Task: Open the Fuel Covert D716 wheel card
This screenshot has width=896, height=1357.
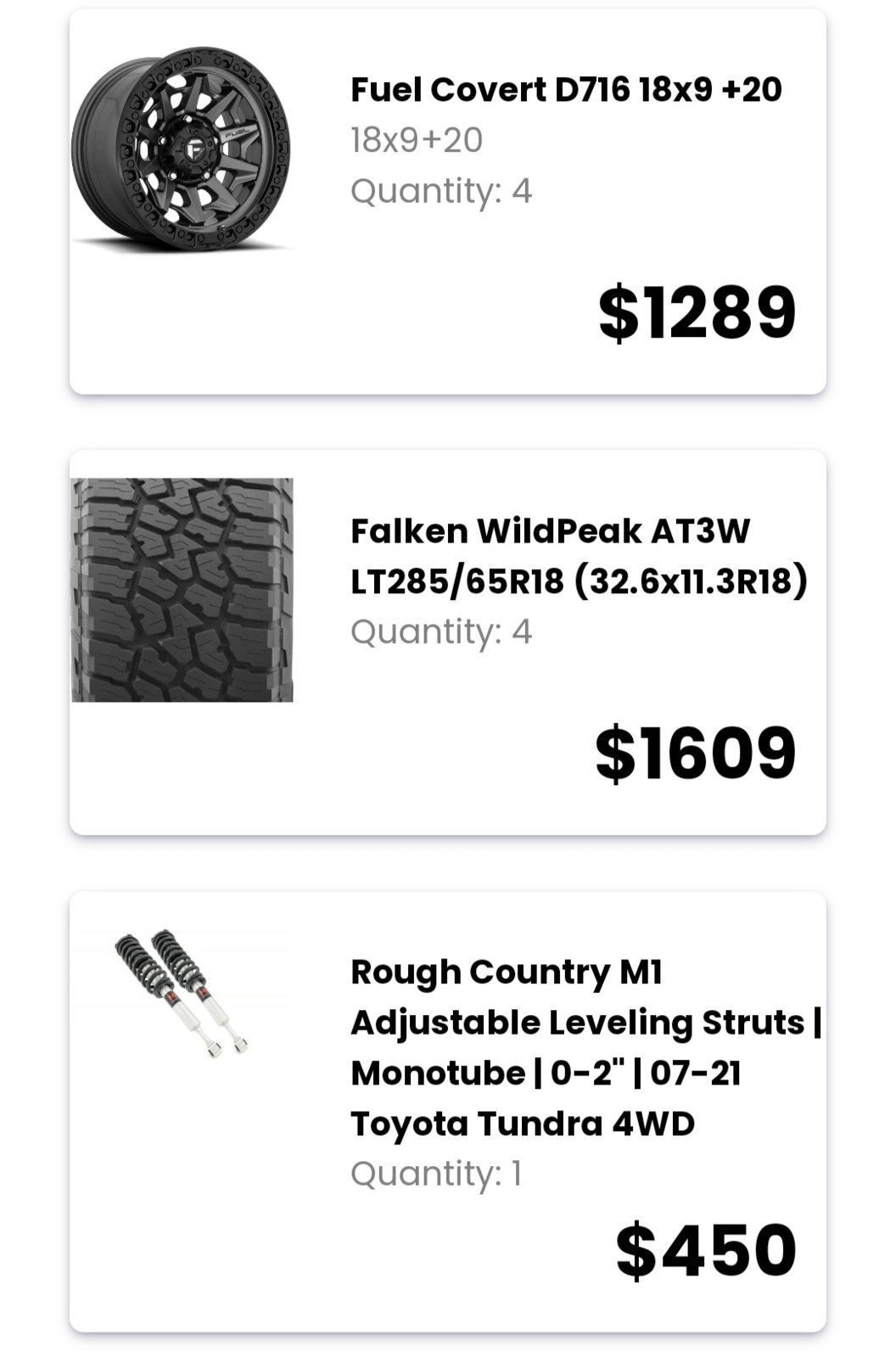Action: [x=447, y=202]
